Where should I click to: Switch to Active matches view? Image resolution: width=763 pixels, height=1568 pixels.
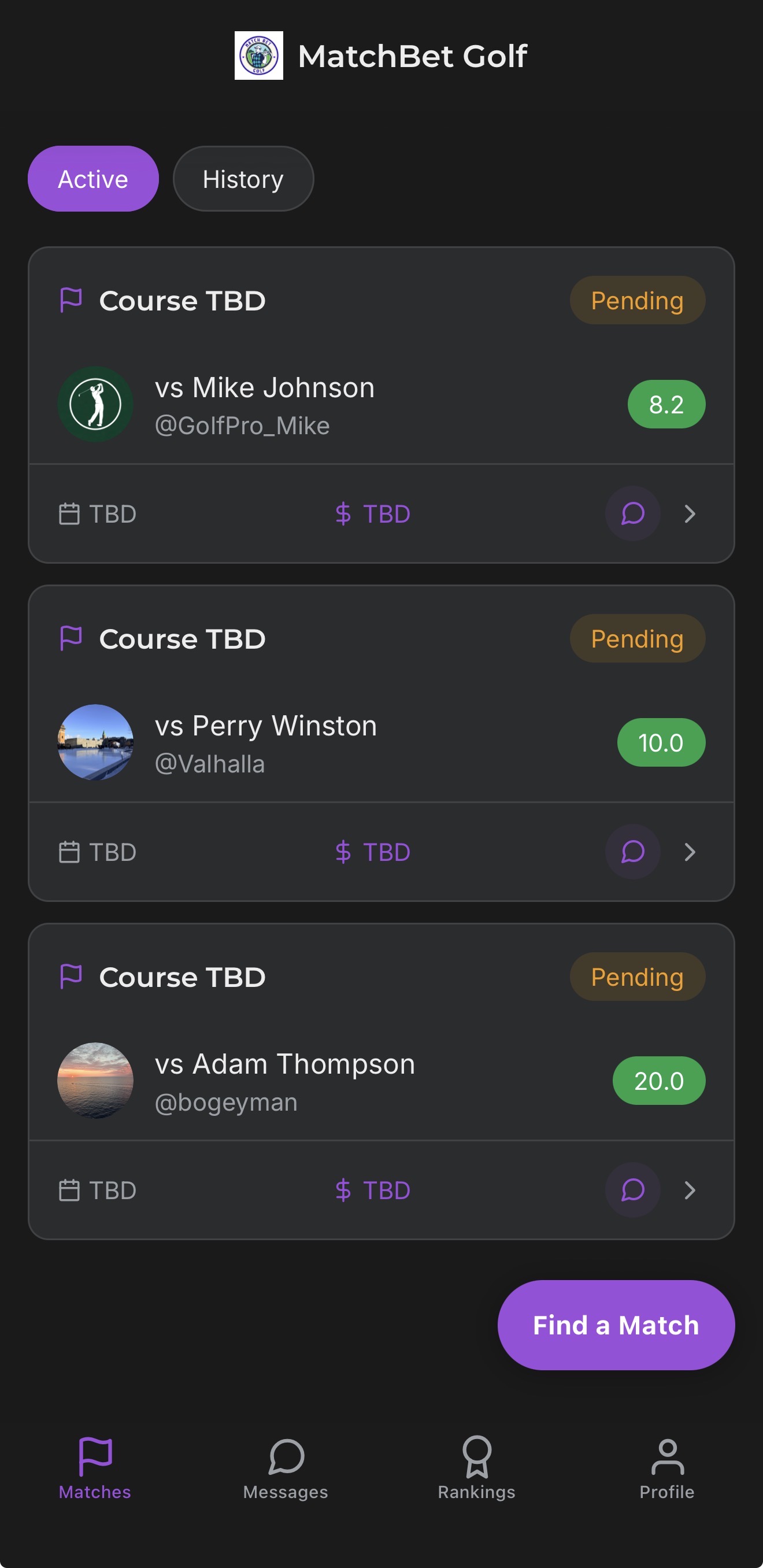pos(92,178)
